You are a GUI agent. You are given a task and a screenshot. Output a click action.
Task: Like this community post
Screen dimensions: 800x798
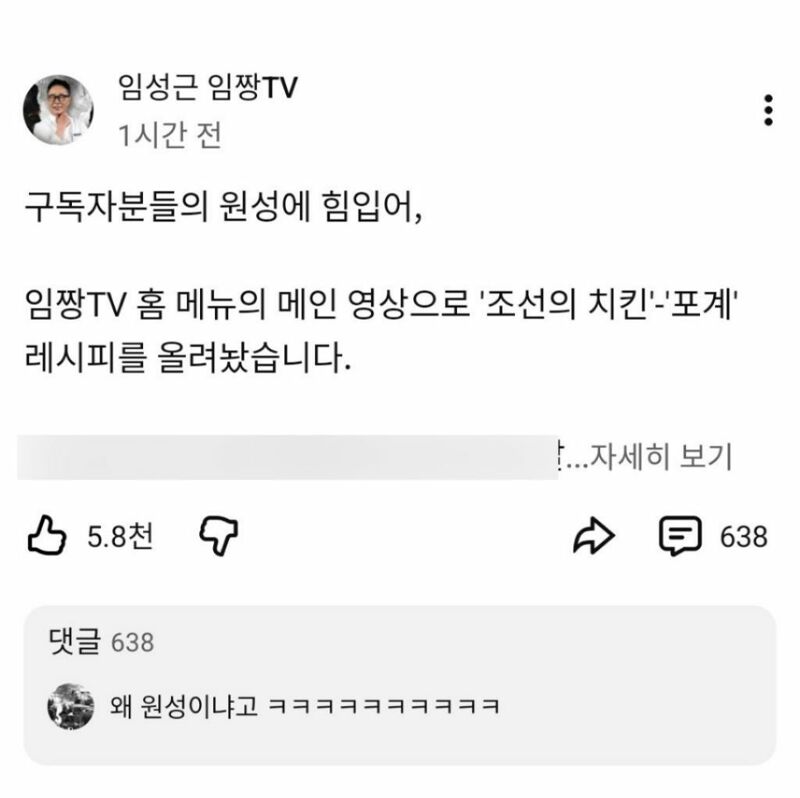(x=46, y=537)
